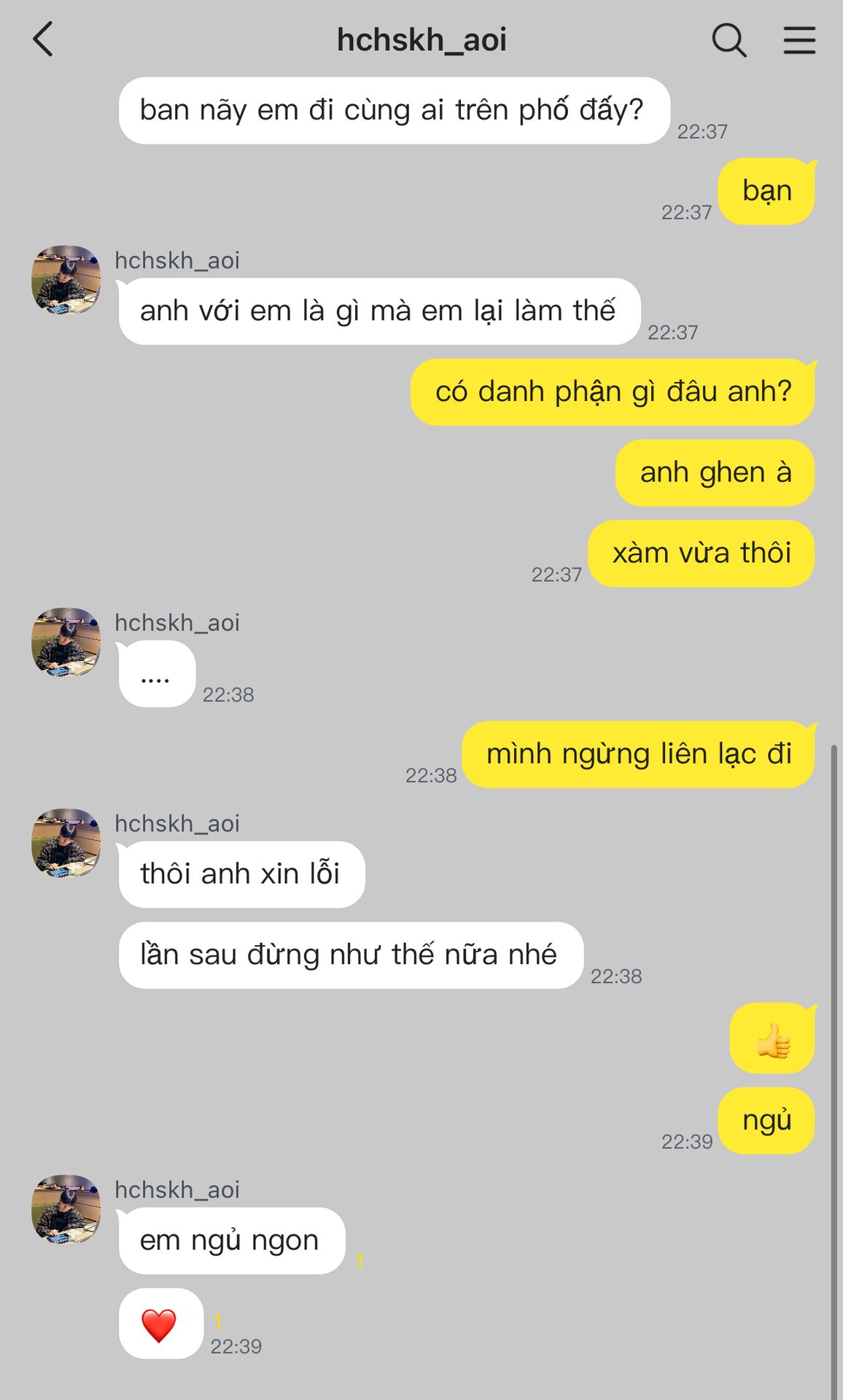Open the chat menu

(799, 40)
